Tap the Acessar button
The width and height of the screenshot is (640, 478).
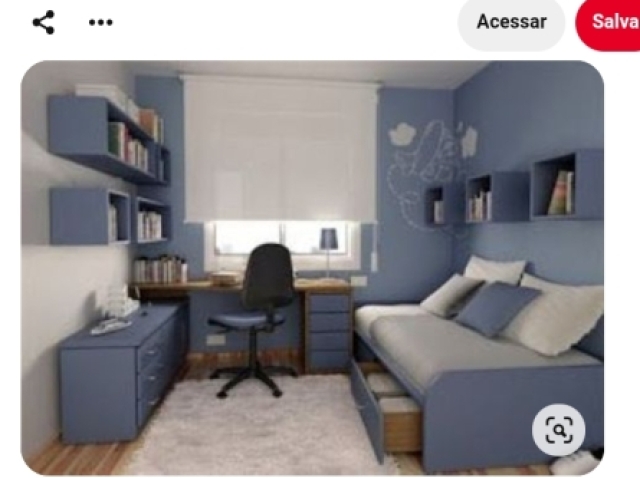pos(511,22)
